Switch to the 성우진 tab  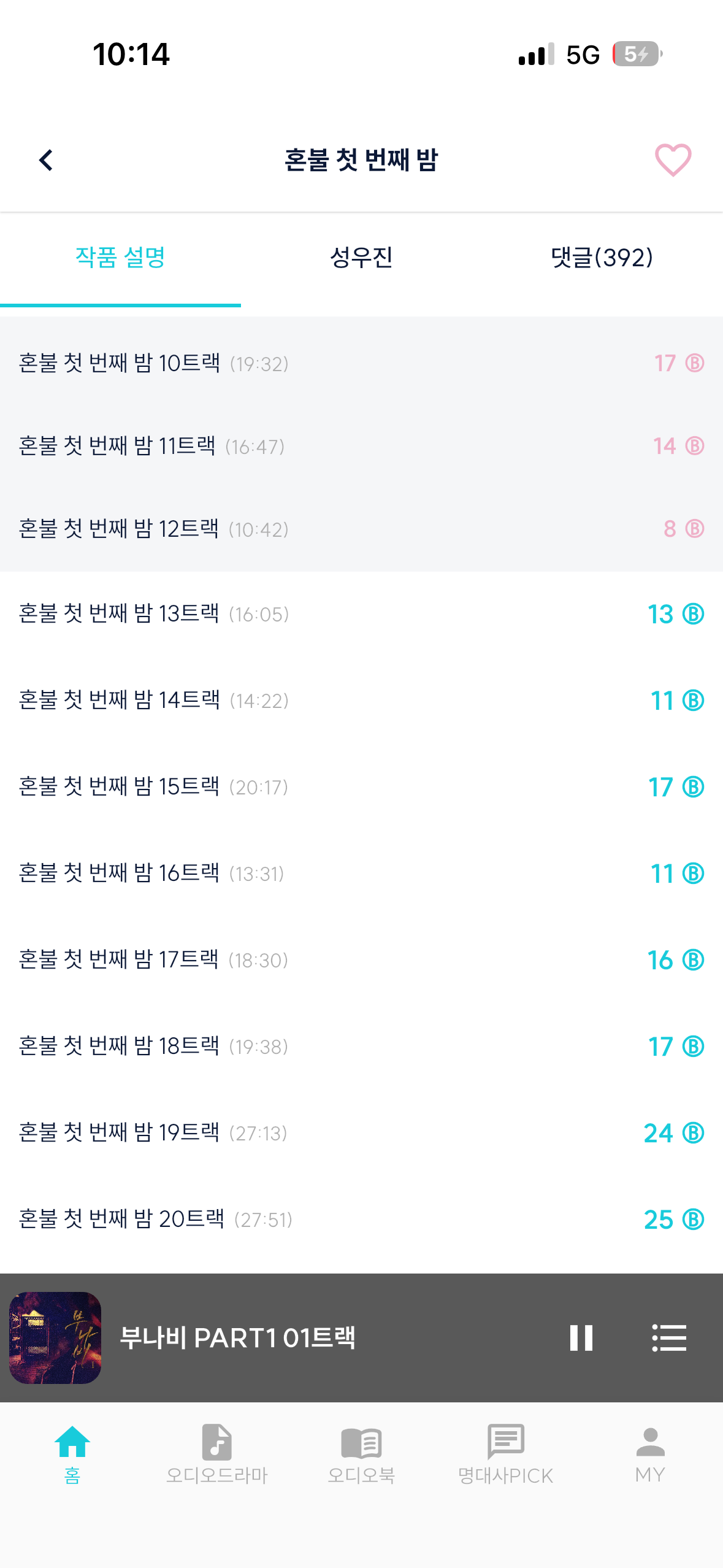pyautogui.click(x=361, y=258)
